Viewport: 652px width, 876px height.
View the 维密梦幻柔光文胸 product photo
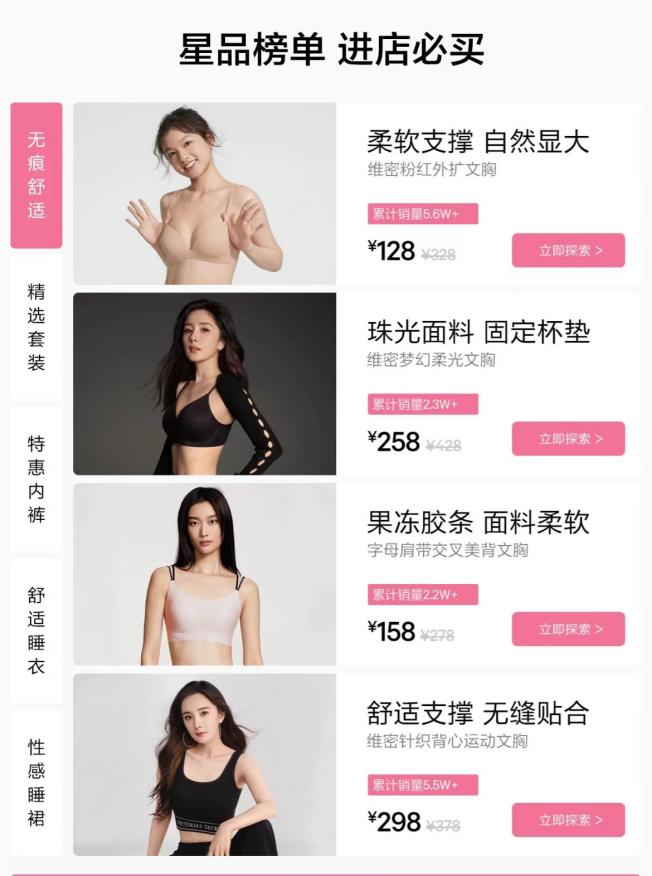coord(204,383)
